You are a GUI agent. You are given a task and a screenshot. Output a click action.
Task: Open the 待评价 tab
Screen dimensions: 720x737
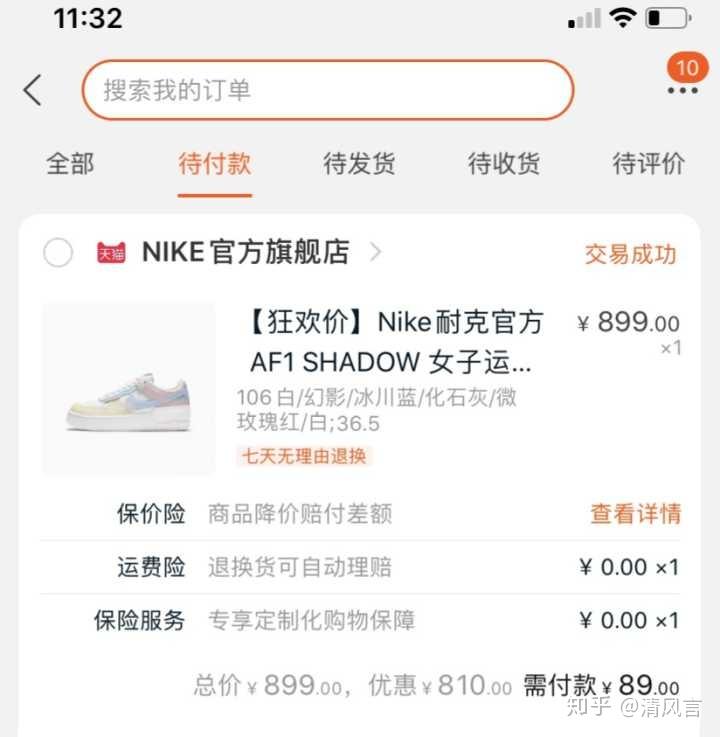tap(648, 163)
